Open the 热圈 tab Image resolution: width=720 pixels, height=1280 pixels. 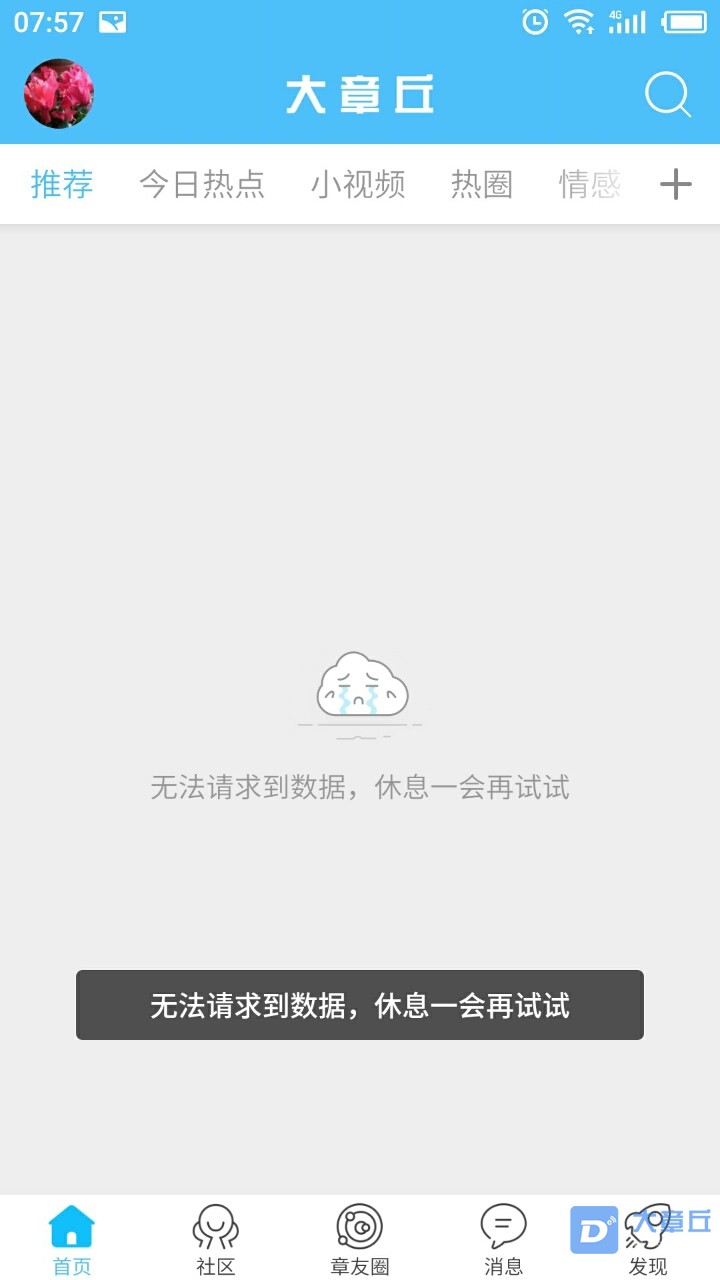482,185
